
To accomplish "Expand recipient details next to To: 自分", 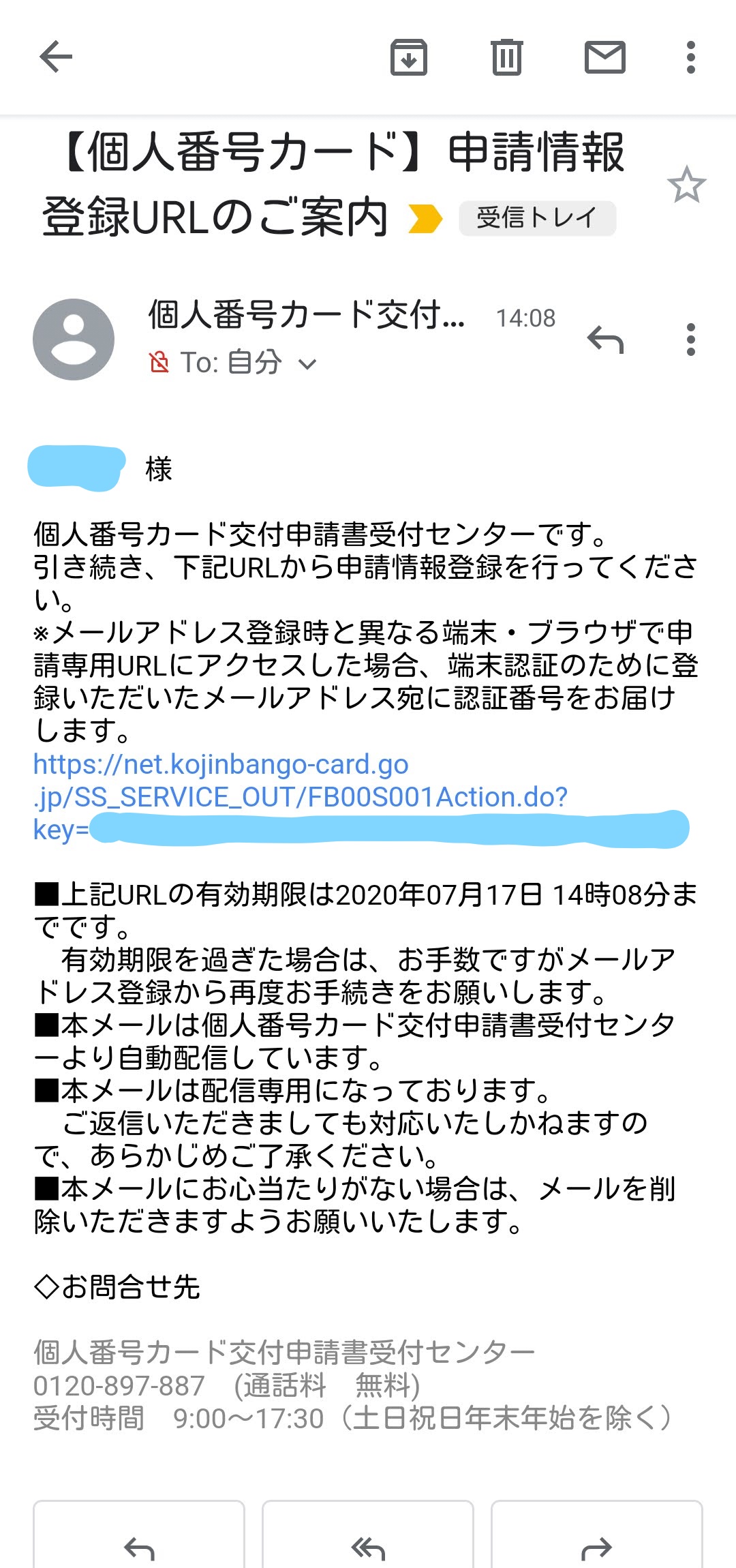I will click(307, 364).
